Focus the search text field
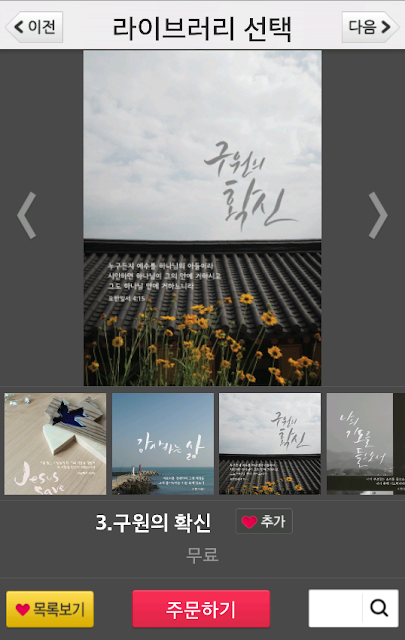Screen dimensions: 405x640 point(335,608)
